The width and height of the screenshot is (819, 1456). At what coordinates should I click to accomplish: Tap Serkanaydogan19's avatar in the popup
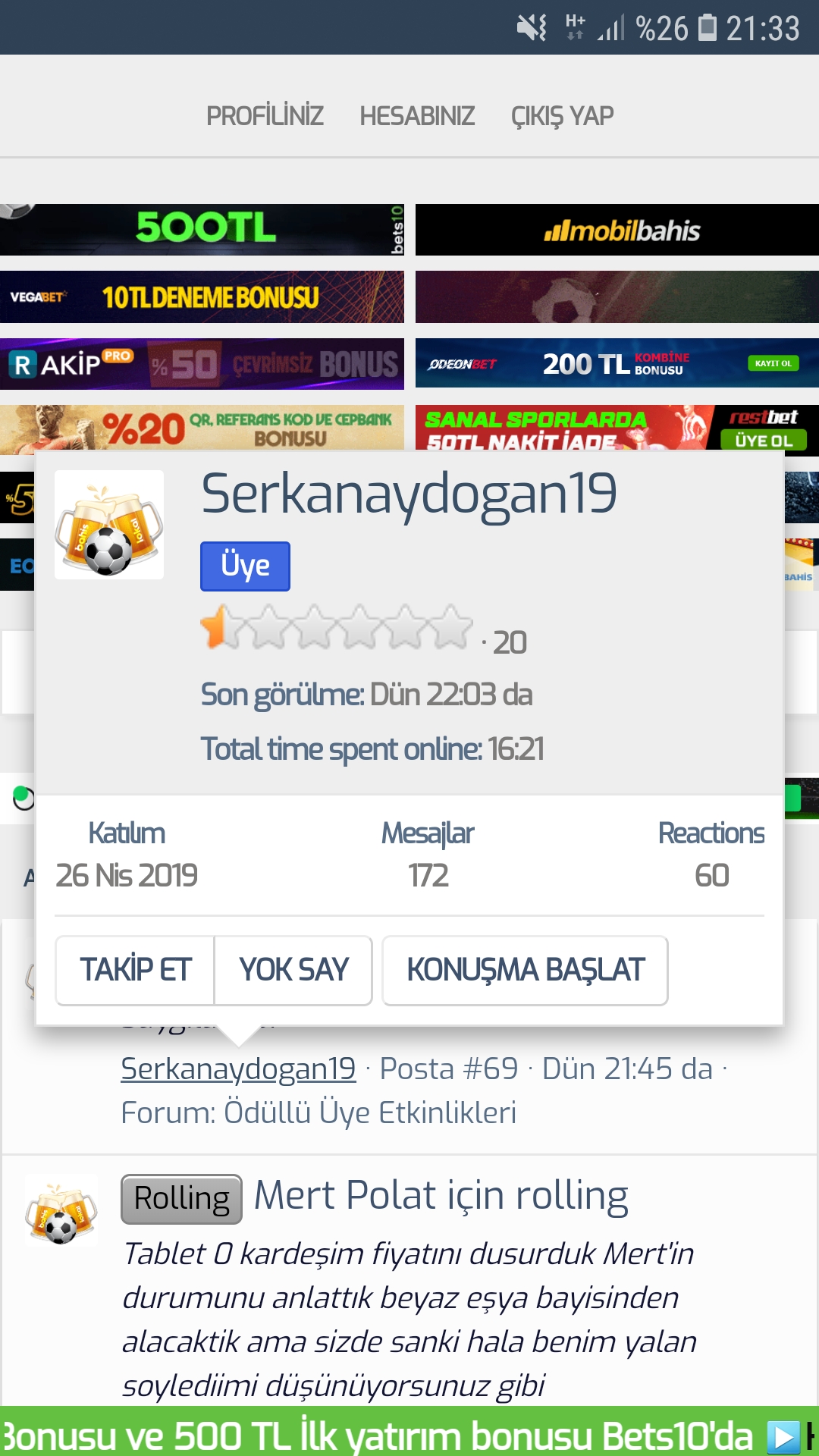click(x=109, y=525)
